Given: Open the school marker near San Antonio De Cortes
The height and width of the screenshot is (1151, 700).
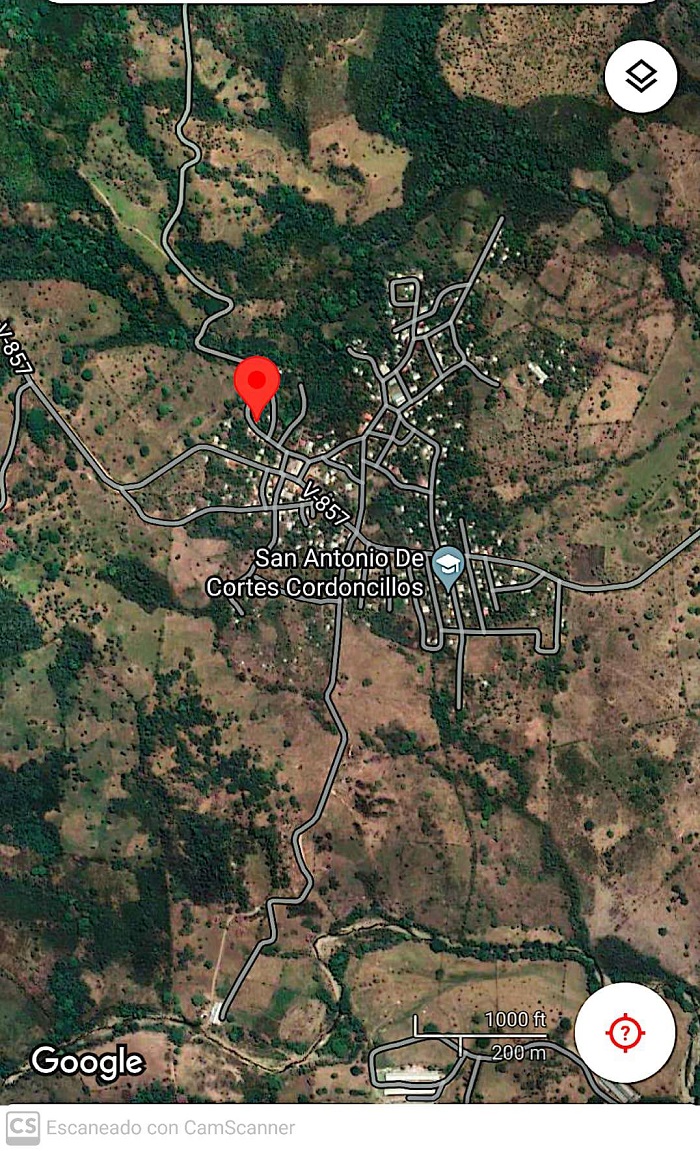Looking at the screenshot, I should point(447,567).
